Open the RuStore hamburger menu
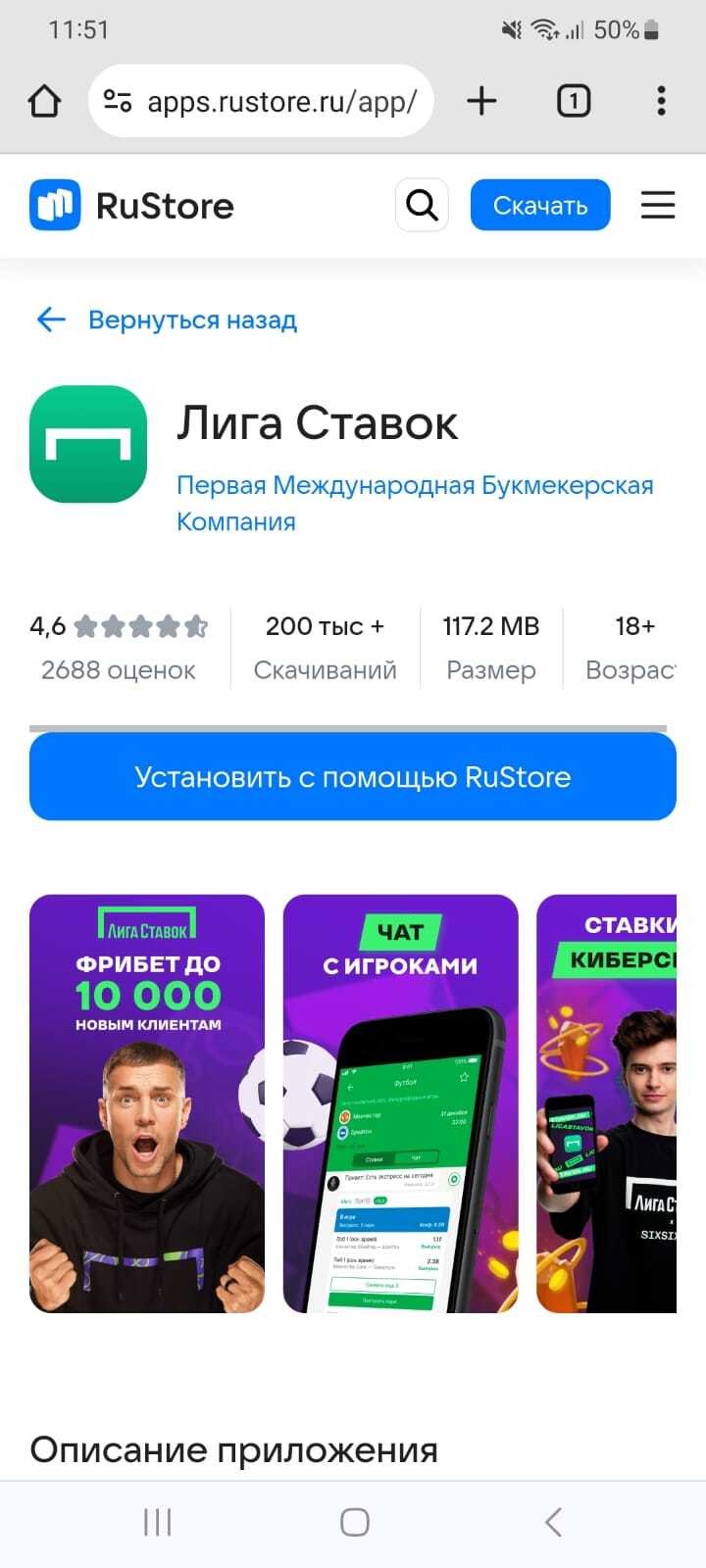Screen dimensions: 706x1568 [658, 206]
